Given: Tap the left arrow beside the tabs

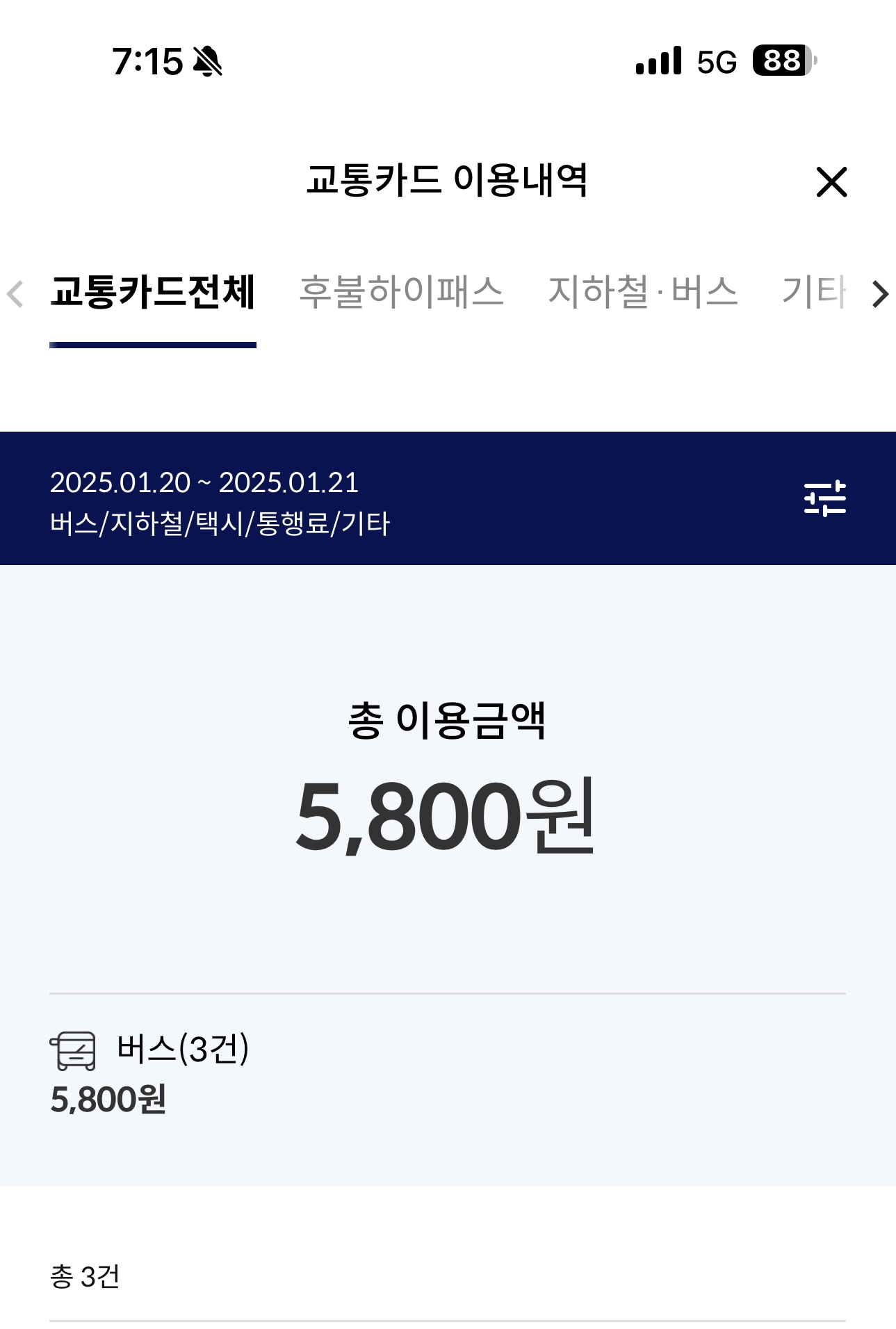Looking at the screenshot, I should 15,294.
